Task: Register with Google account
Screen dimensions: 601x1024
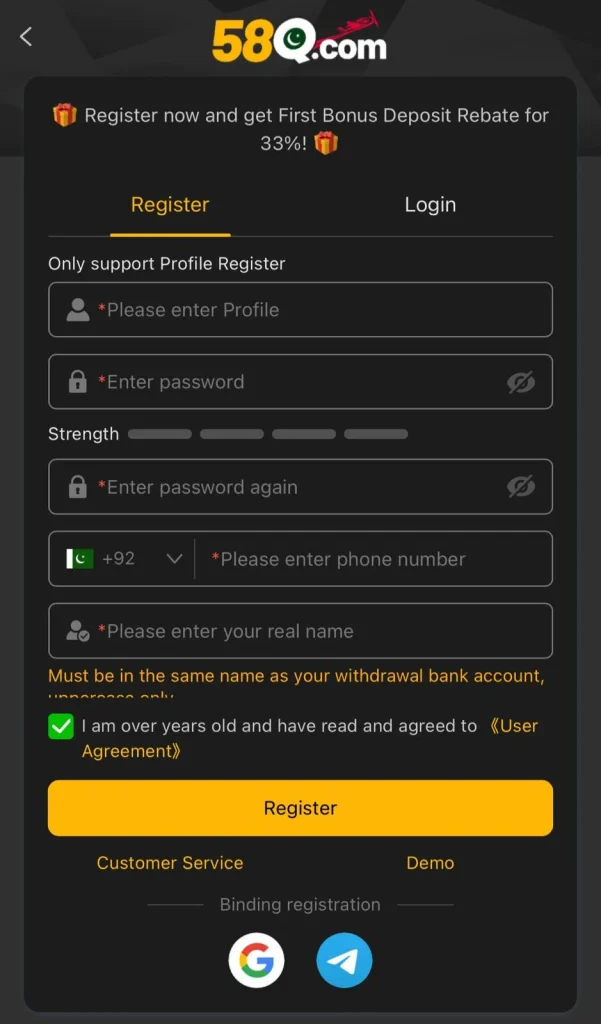Action: pos(256,962)
